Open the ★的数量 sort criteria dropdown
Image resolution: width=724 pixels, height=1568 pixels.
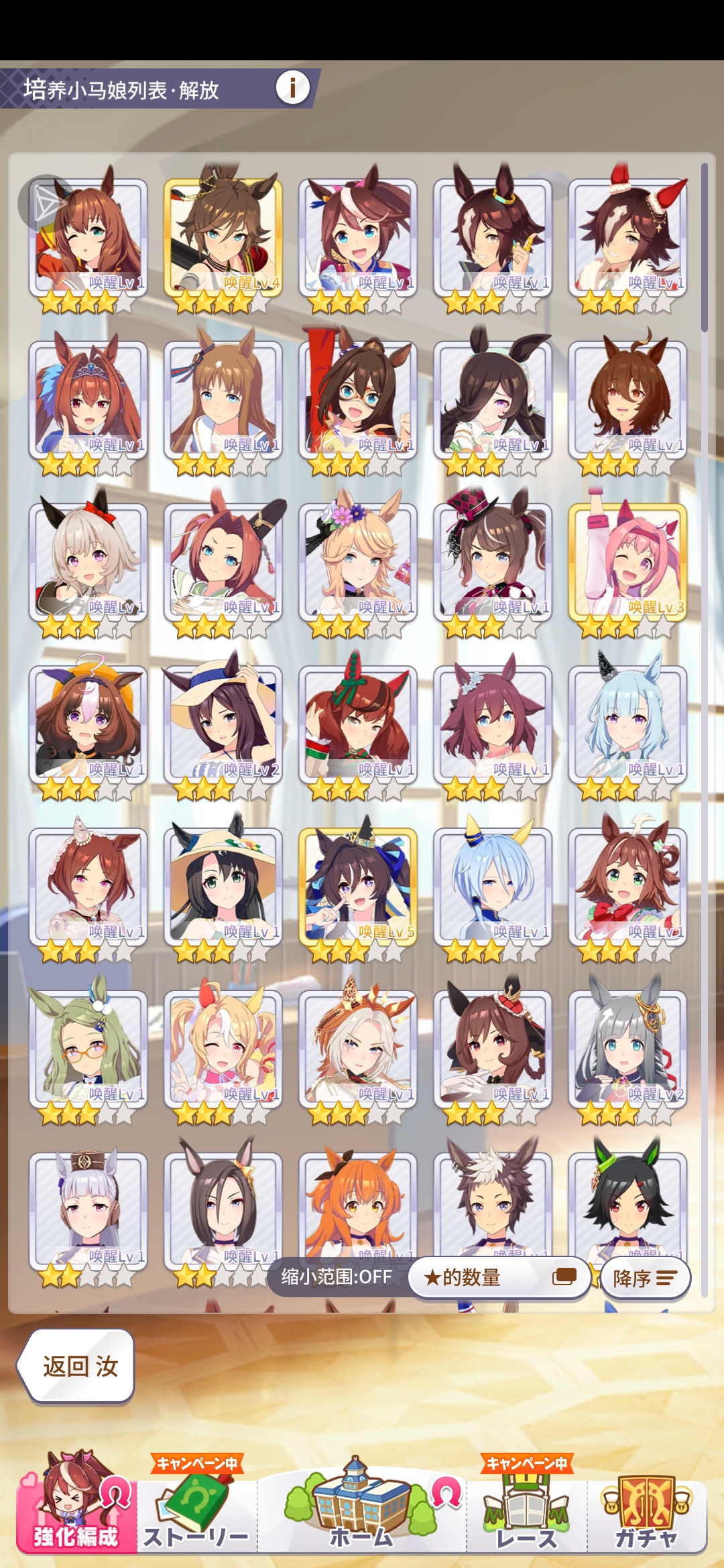(499, 1277)
